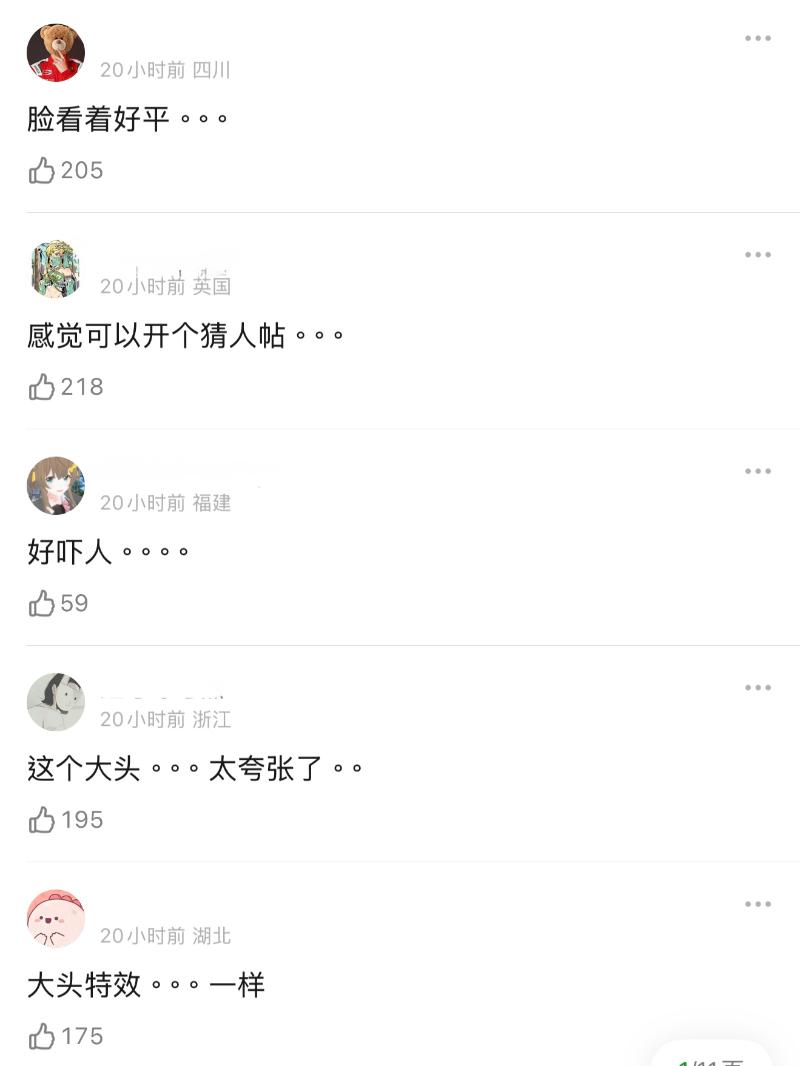Open overflow menu for the 福建 comment
The height and width of the screenshot is (1066, 800).
[x=757, y=471]
